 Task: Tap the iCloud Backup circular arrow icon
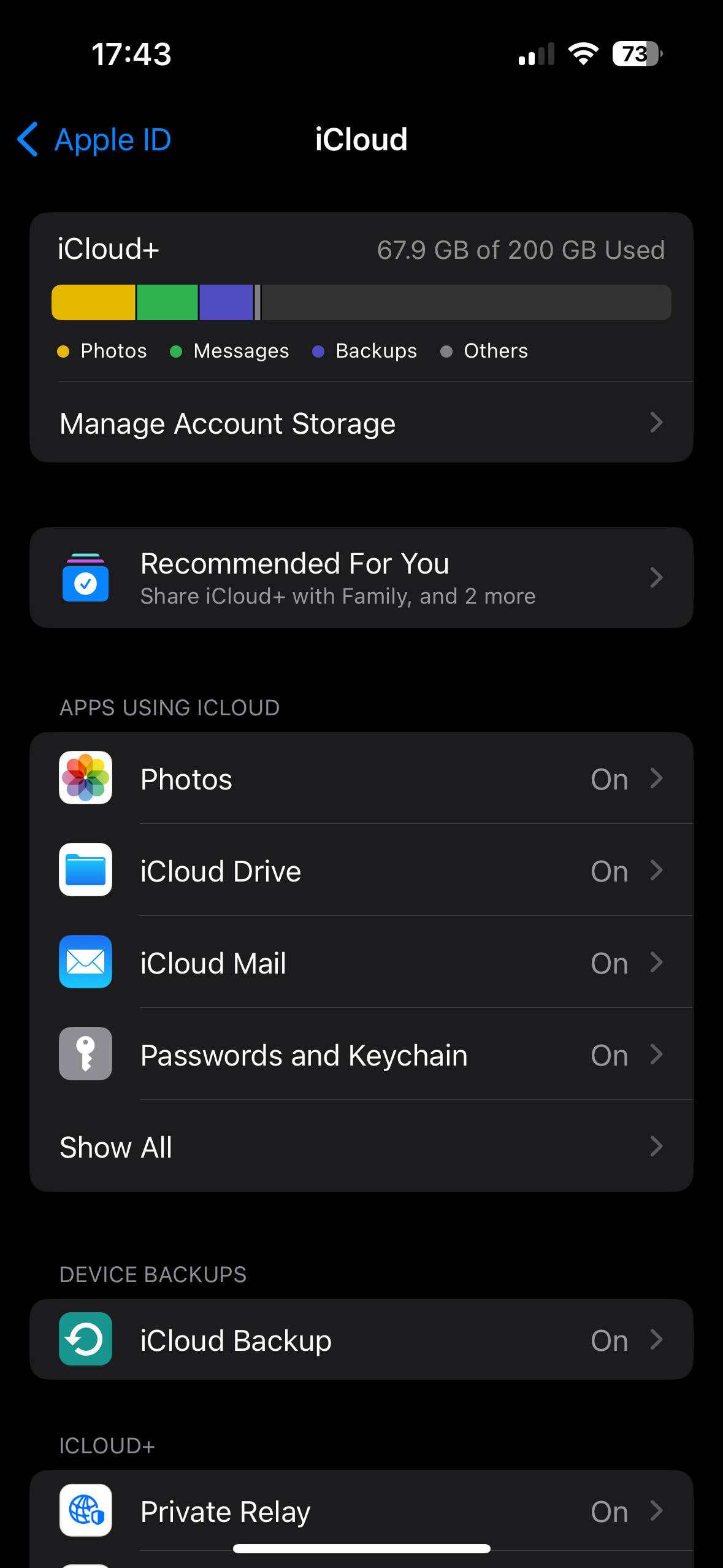coord(85,1340)
